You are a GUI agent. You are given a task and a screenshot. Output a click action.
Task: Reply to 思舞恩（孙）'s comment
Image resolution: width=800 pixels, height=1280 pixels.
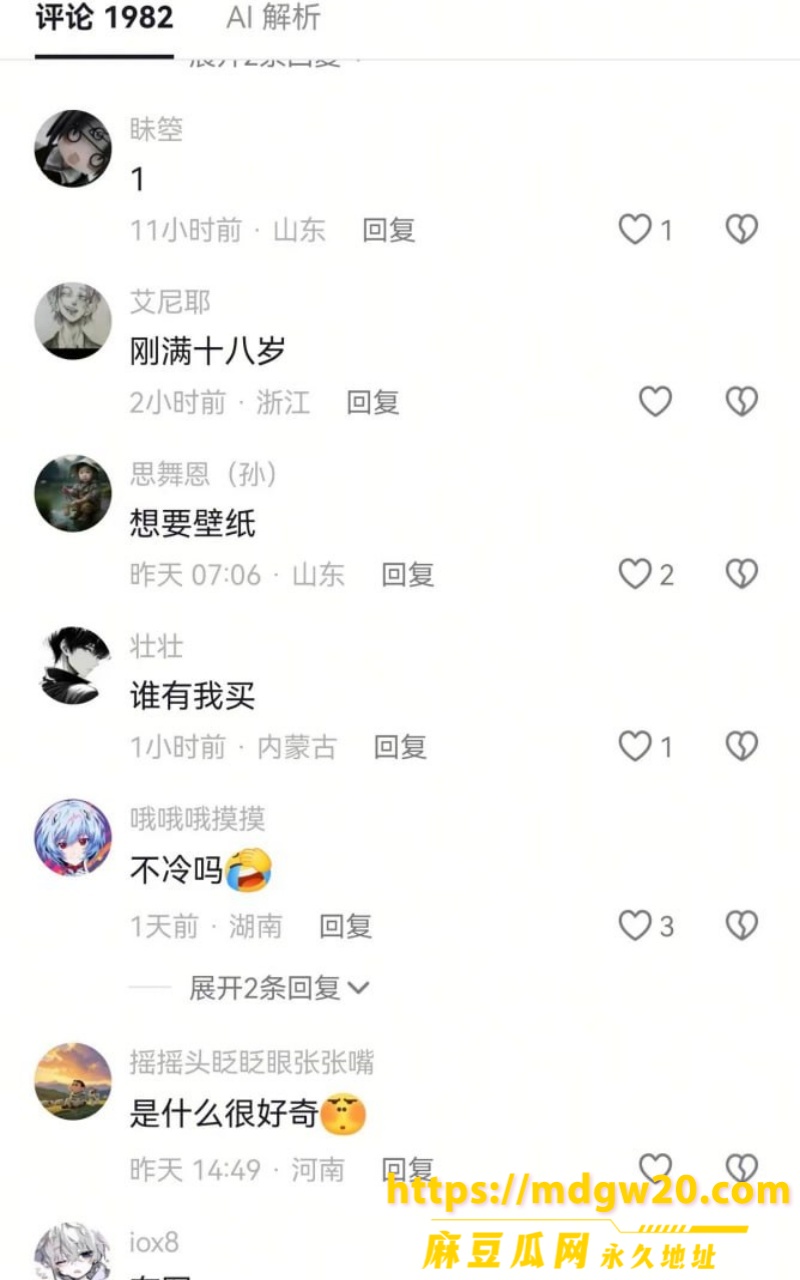[x=408, y=574]
